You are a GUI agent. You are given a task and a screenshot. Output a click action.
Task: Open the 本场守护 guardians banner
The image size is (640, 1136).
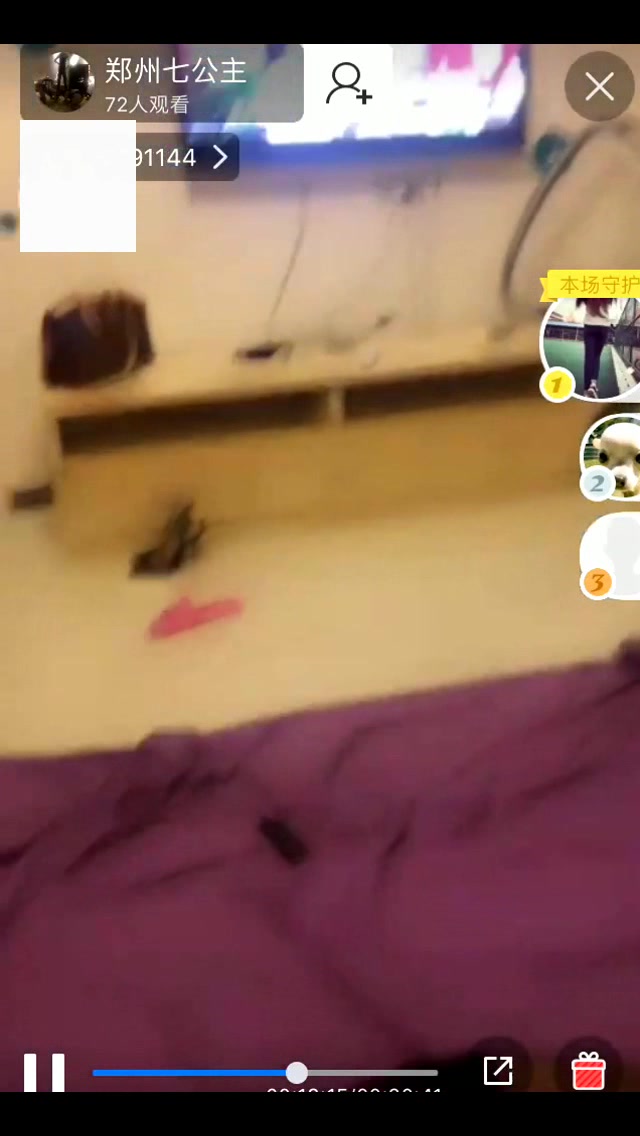596,285
